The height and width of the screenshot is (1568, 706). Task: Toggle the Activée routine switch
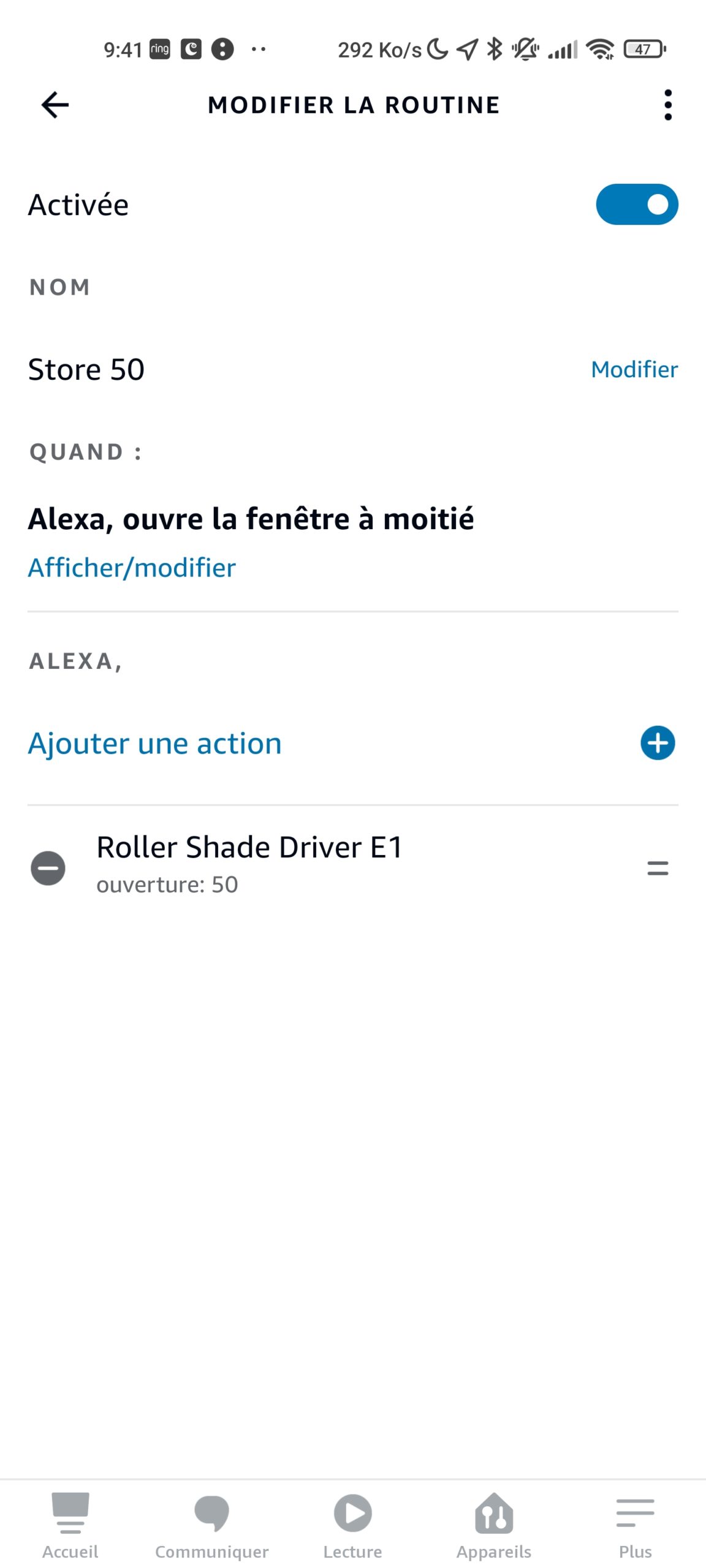coord(637,204)
